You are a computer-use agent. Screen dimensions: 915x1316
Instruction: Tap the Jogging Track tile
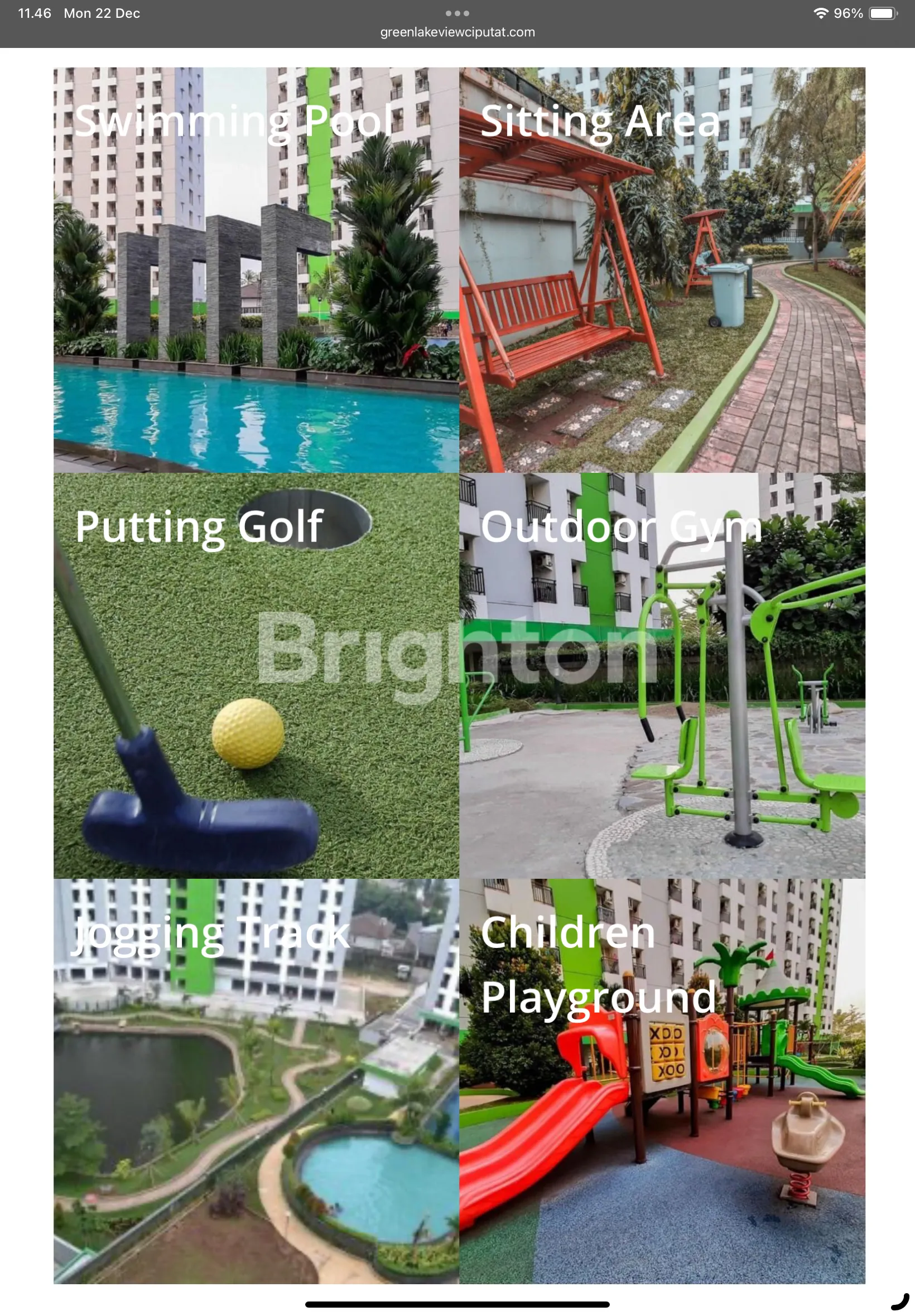(x=256, y=1081)
